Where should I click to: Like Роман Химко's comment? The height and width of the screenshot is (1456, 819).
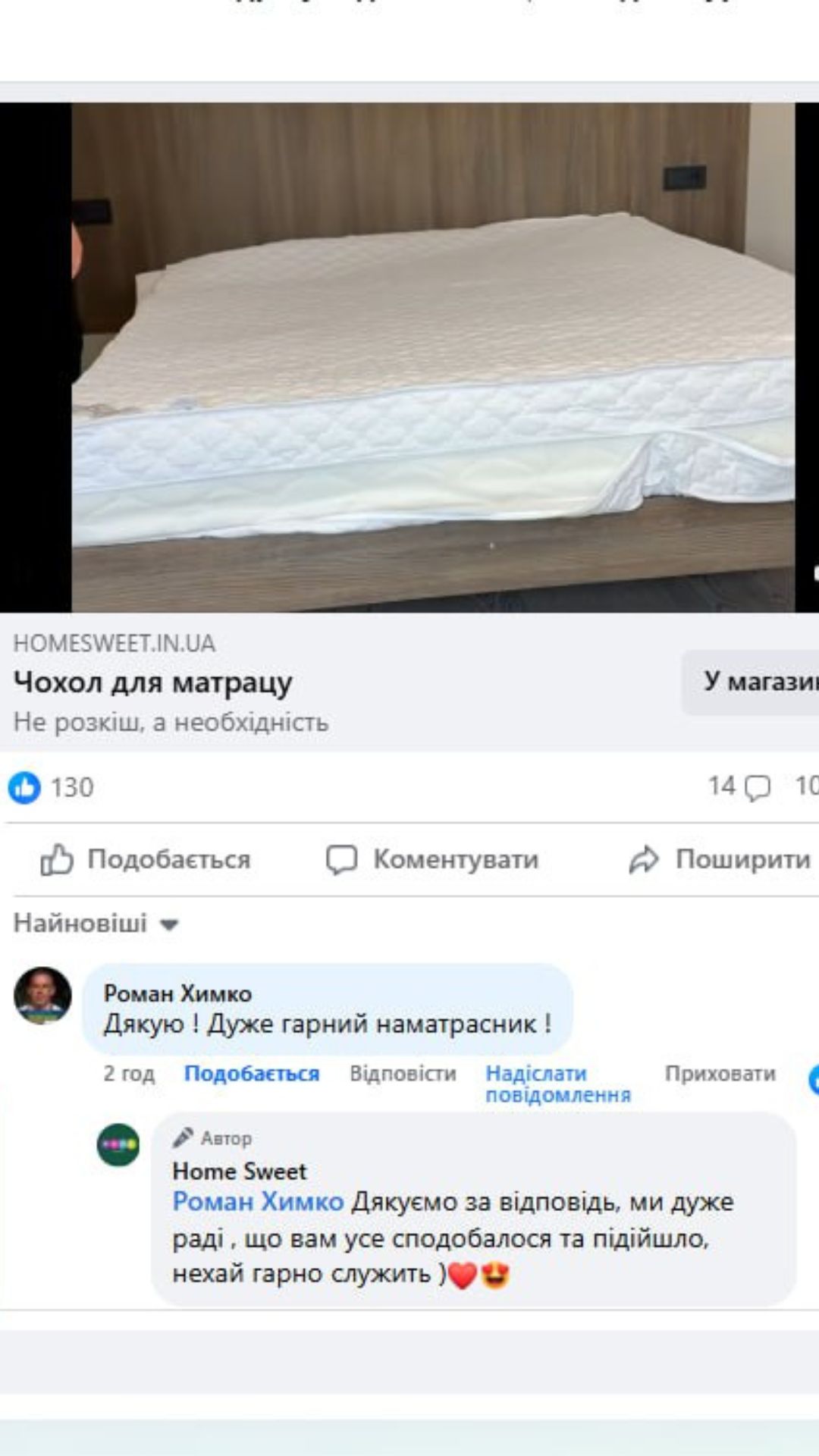pos(251,1074)
